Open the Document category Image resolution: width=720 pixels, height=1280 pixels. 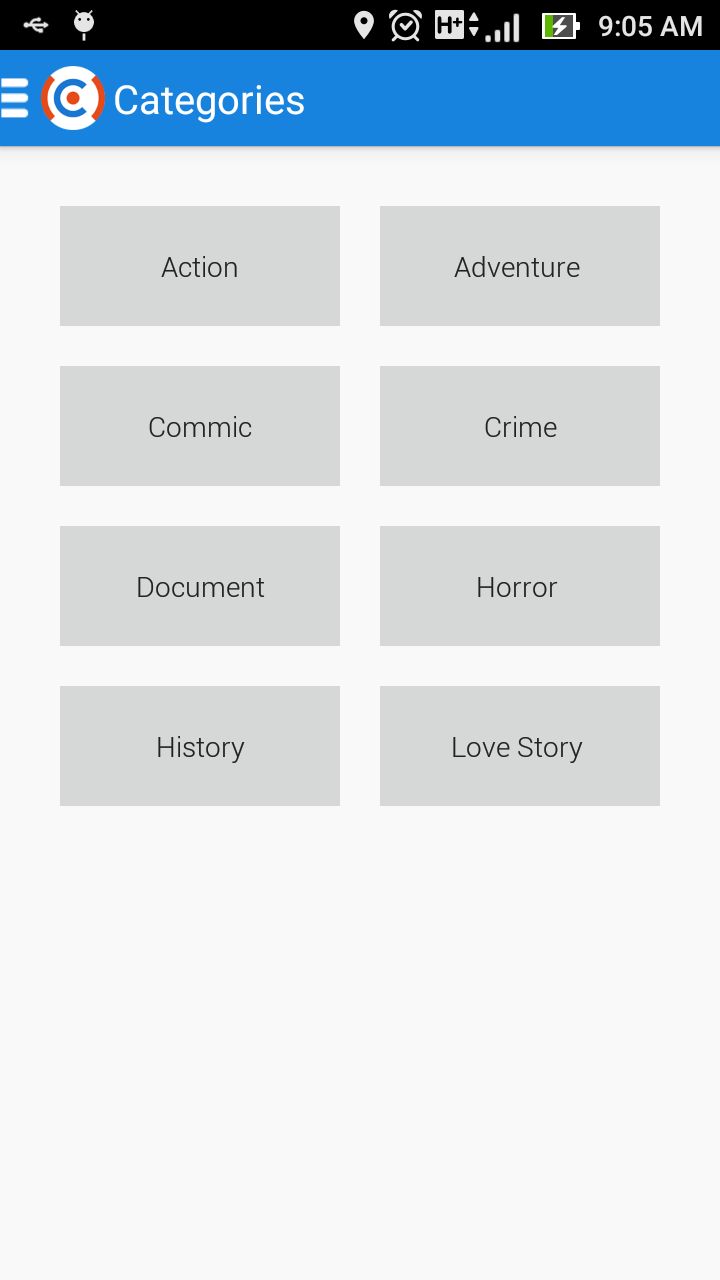(200, 586)
